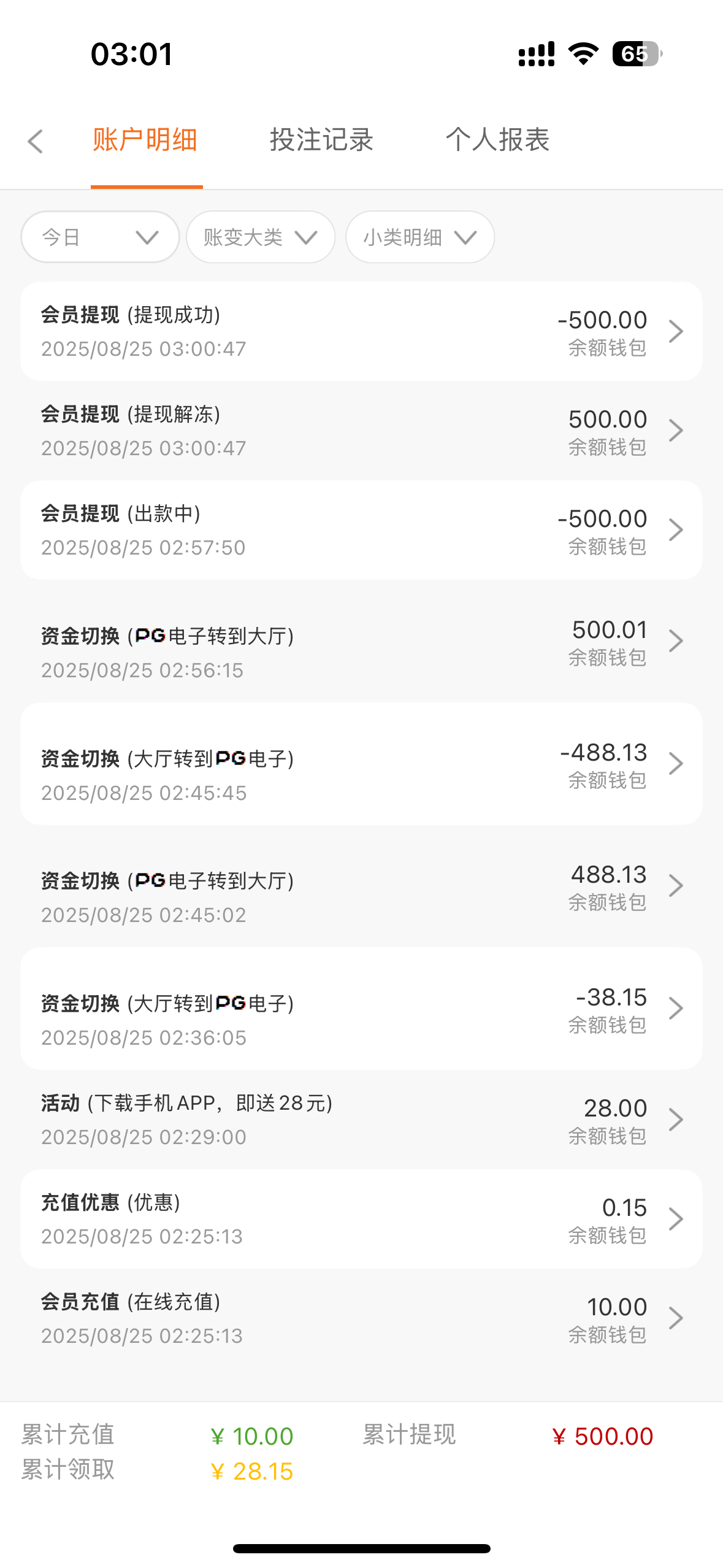
Task: Open the 488.13 PG电子转到大厅 transfer
Action: click(x=361, y=886)
